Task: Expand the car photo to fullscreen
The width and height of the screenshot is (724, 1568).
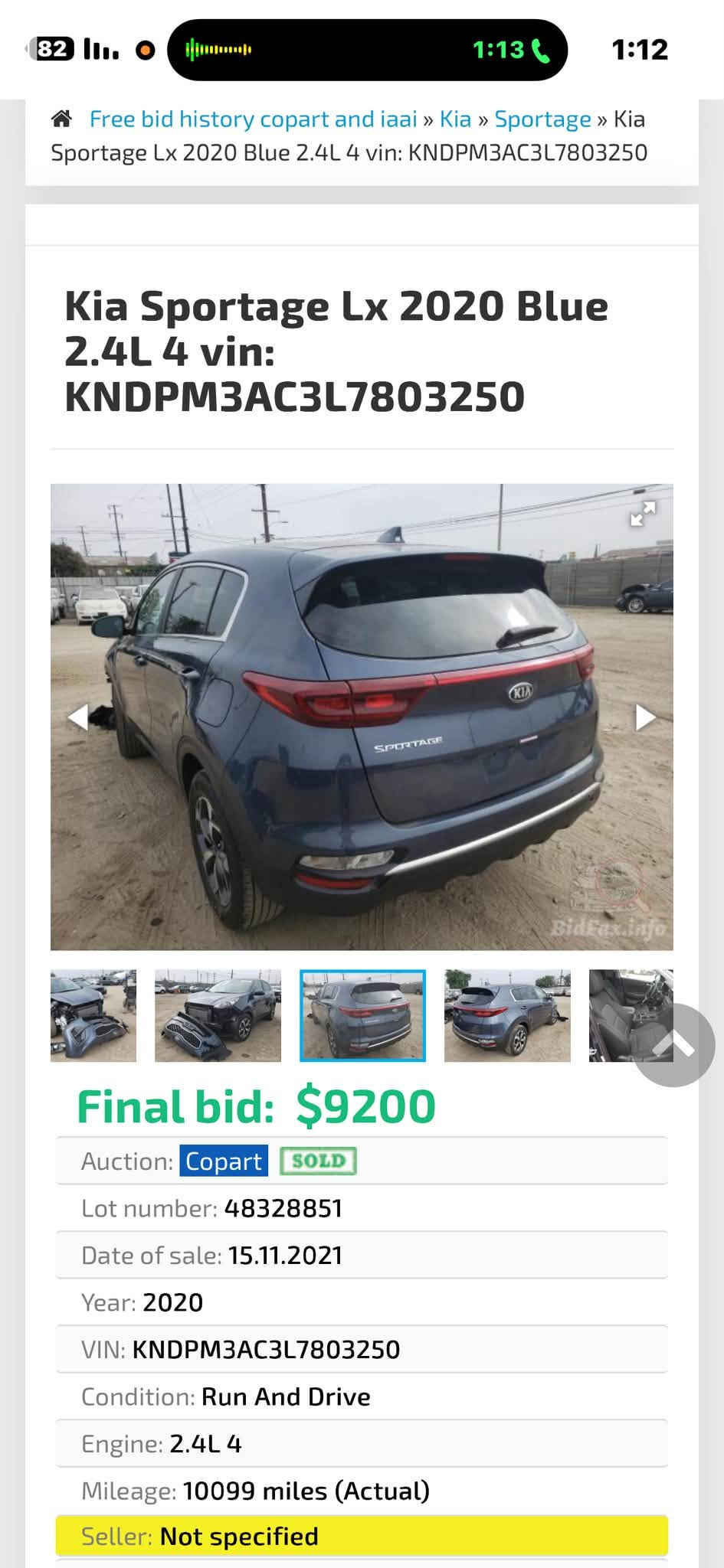Action: point(642,514)
